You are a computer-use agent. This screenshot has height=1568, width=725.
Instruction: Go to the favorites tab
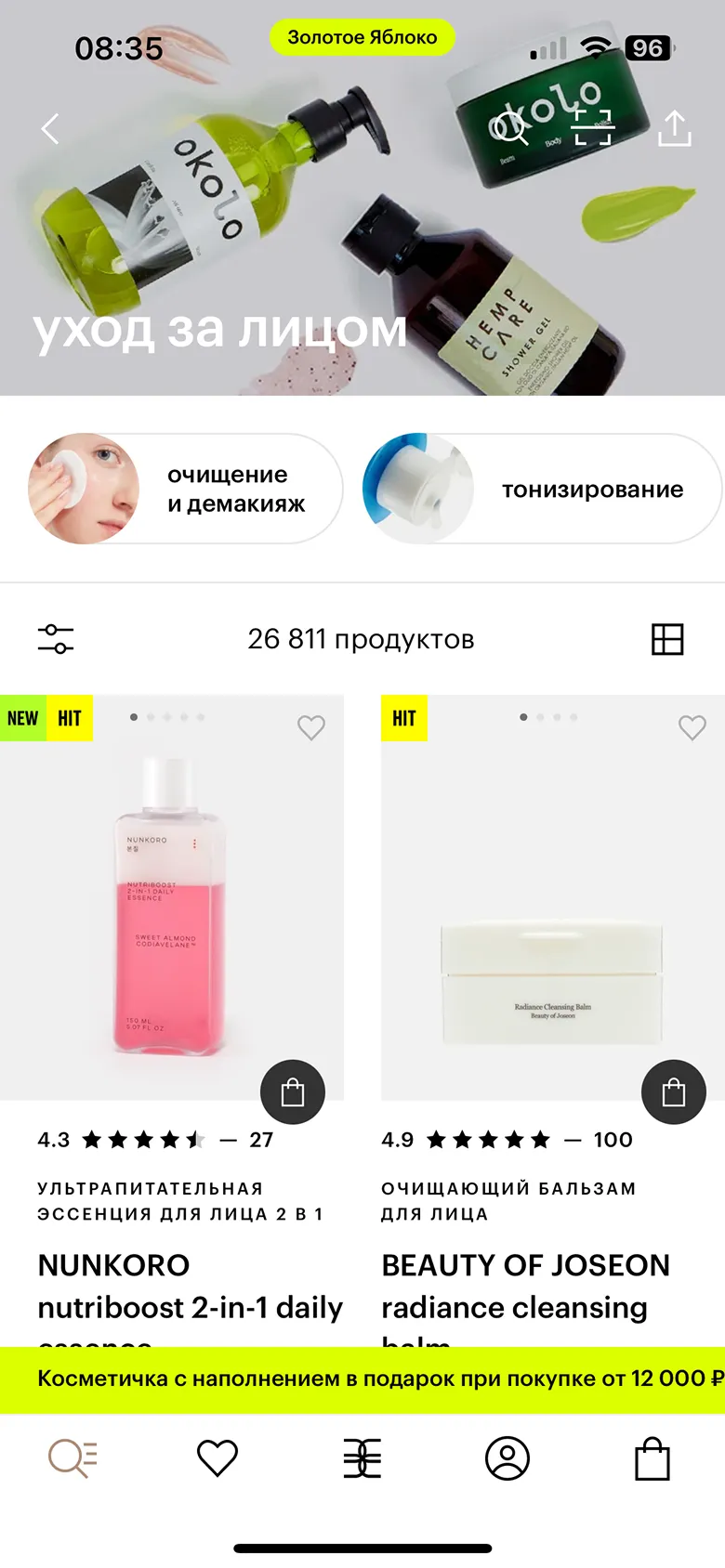coord(217,1458)
